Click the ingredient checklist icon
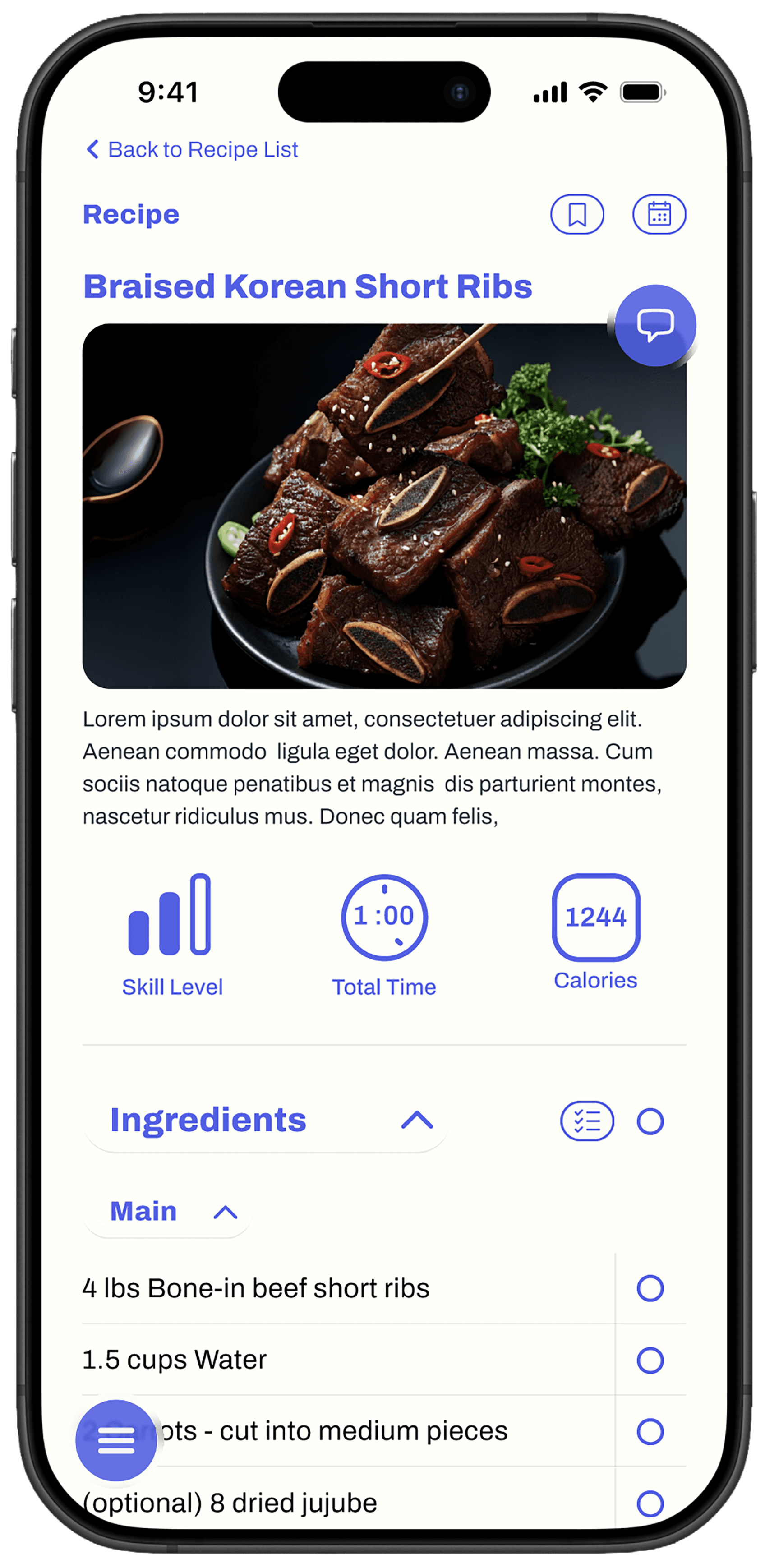 point(586,1121)
